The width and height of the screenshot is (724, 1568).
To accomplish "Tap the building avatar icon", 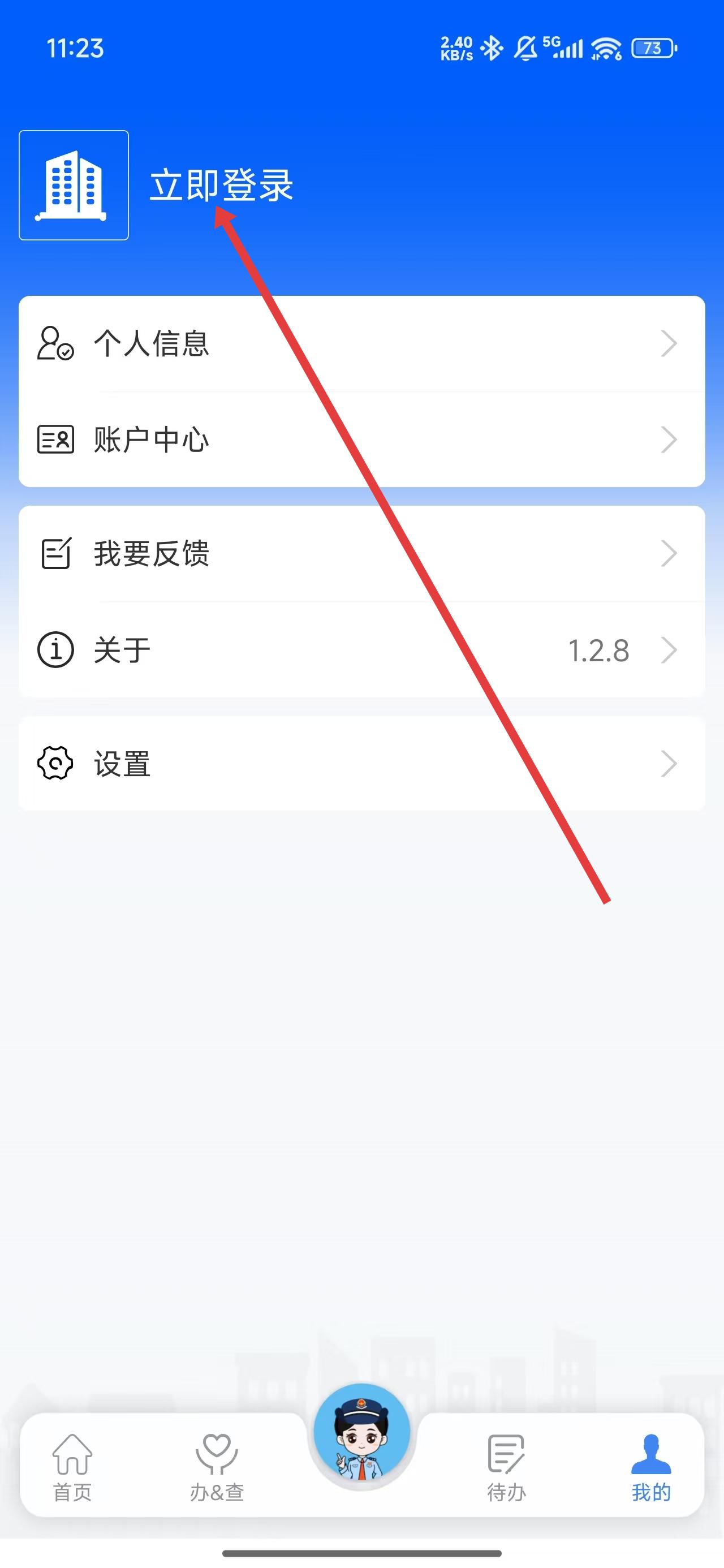I will pos(74,185).
